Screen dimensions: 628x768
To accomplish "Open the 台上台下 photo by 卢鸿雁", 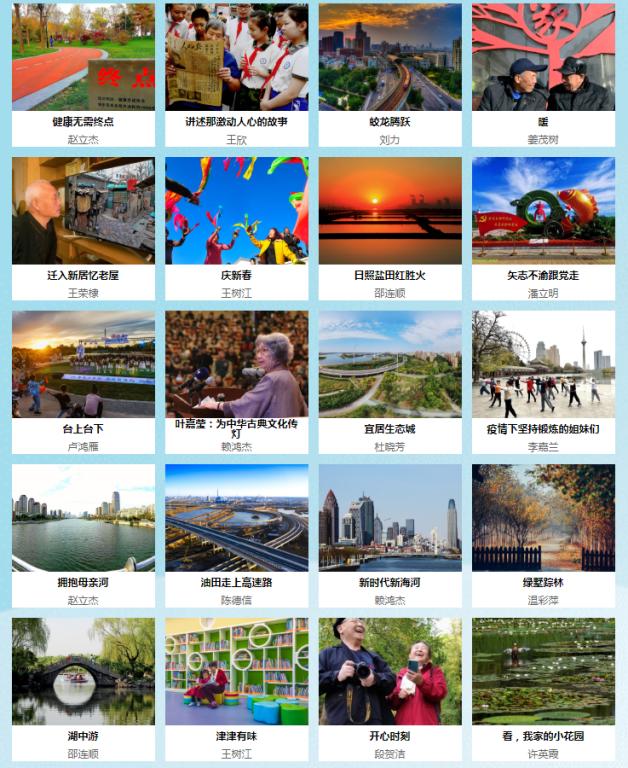I will (83, 364).
